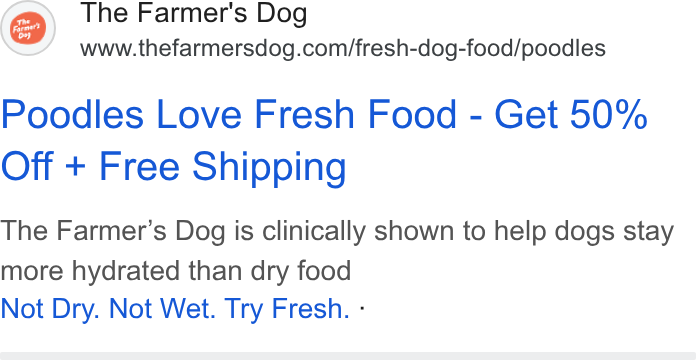Open the Poodles Love Fresh Food headline link
This screenshot has height=360, width=696.
[324, 140]
